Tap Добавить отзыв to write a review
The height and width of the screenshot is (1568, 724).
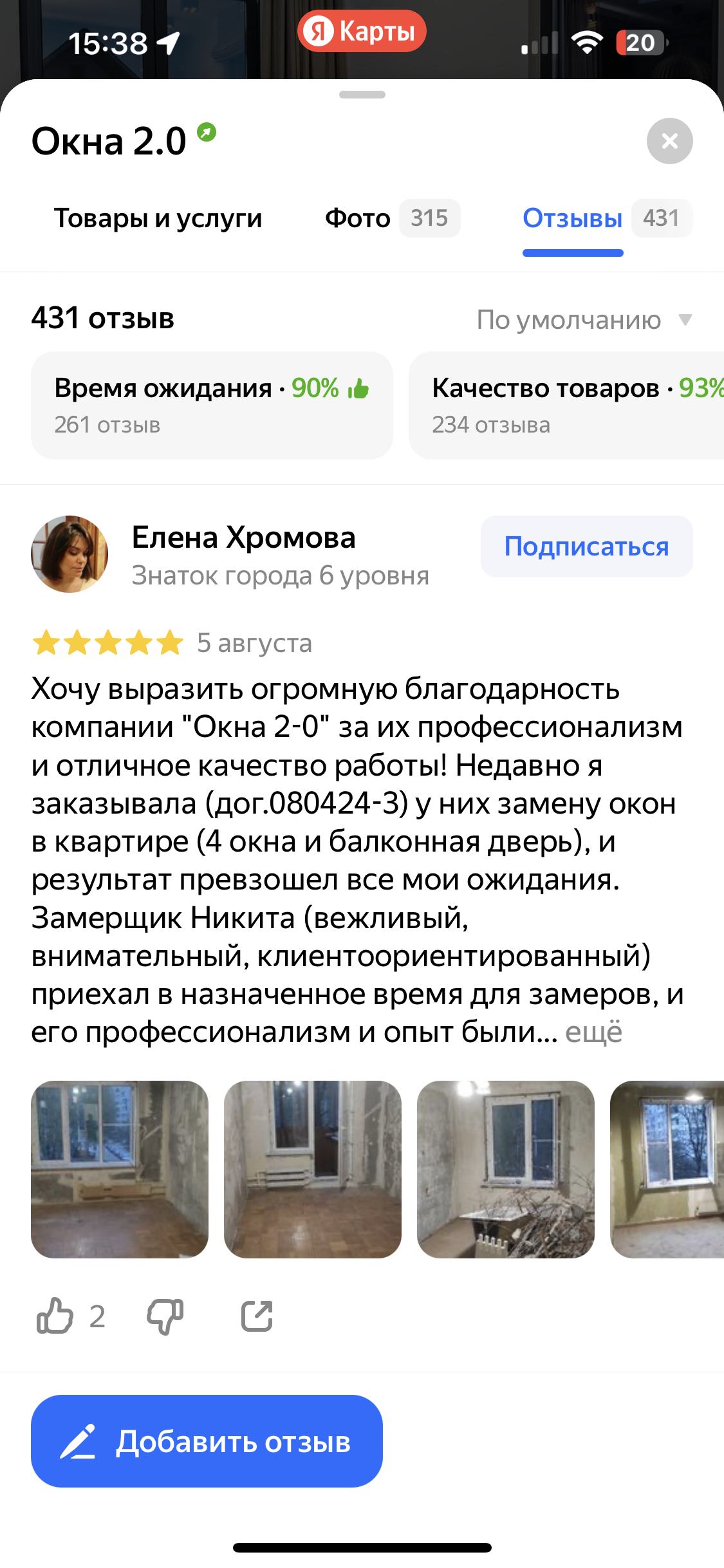pos(207,1441)
